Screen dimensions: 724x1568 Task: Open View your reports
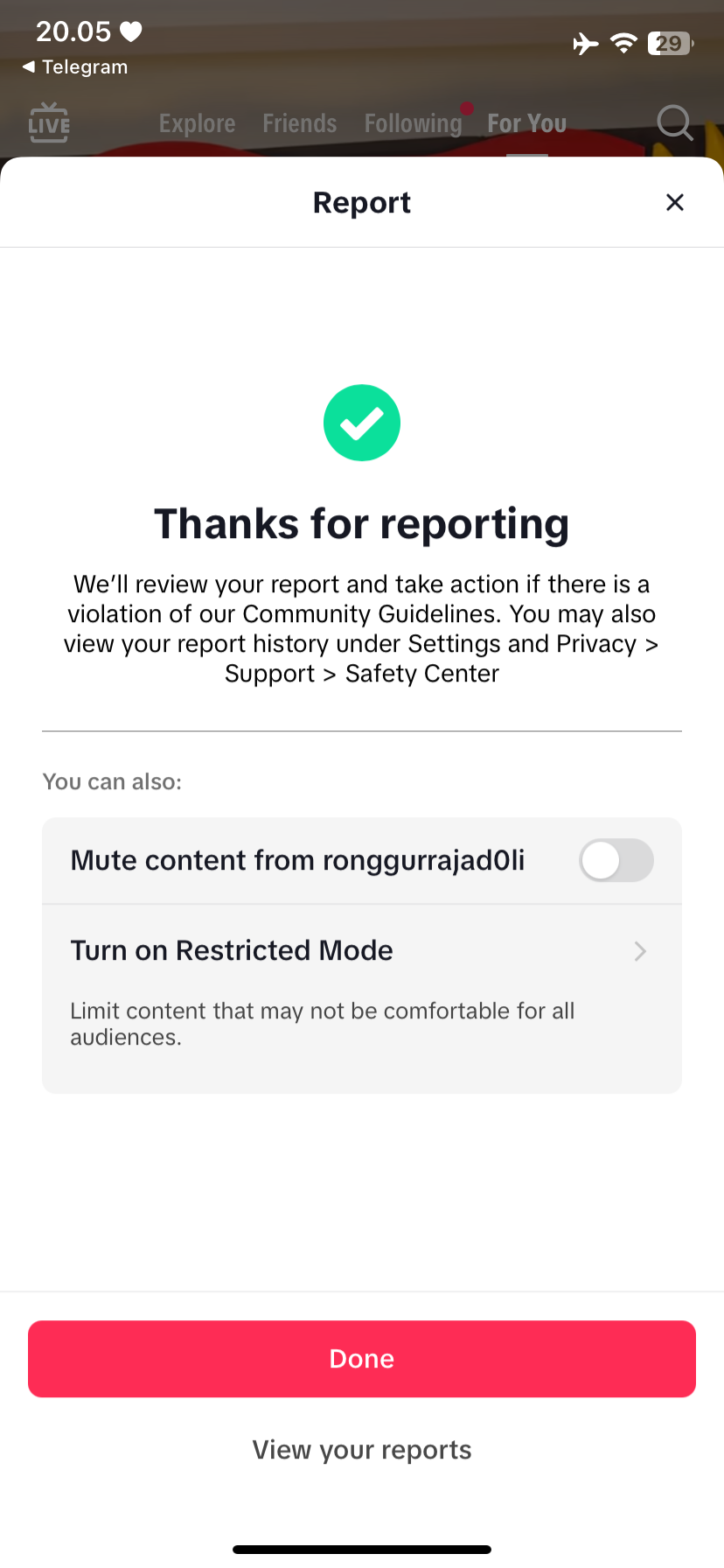[x=362, y=1450]
